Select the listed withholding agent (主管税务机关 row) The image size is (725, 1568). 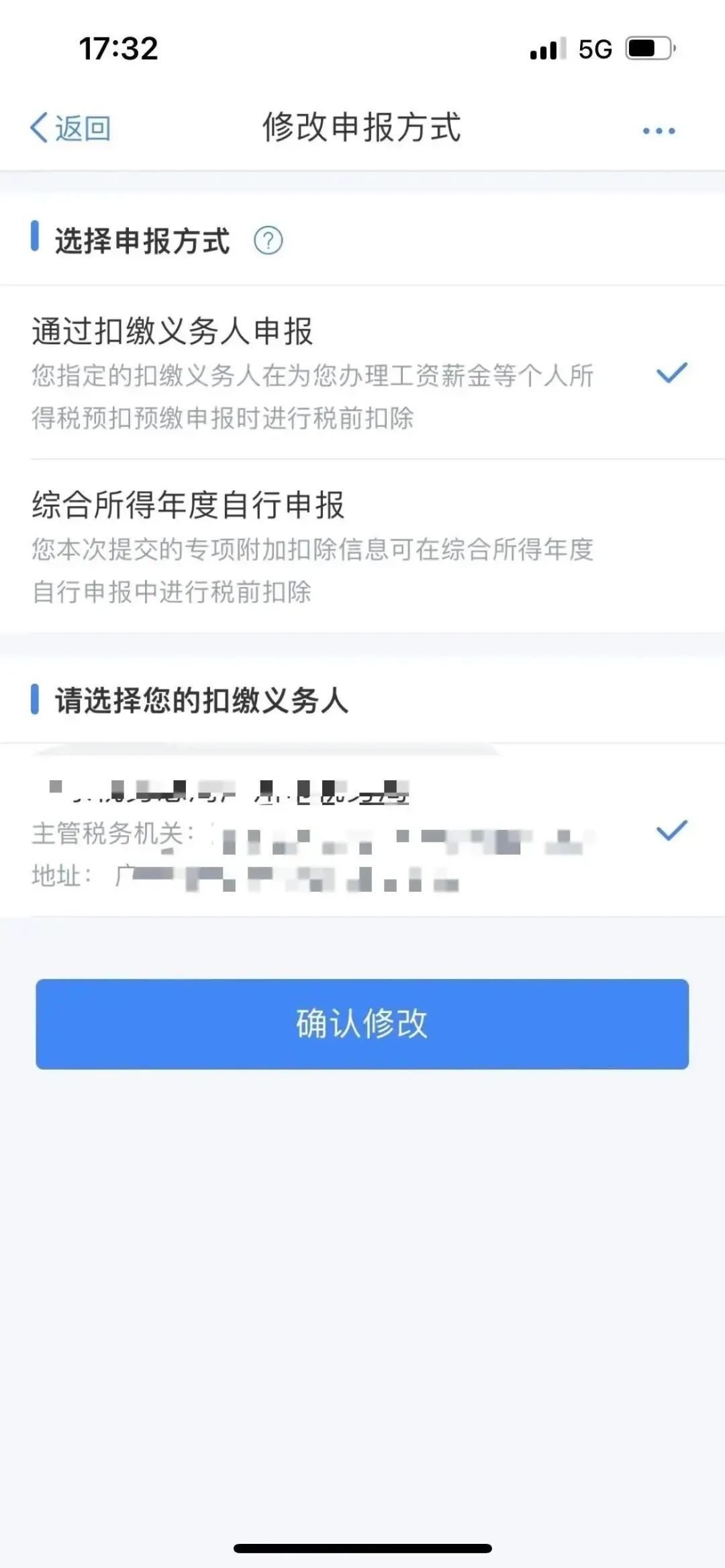click(362, 830)
